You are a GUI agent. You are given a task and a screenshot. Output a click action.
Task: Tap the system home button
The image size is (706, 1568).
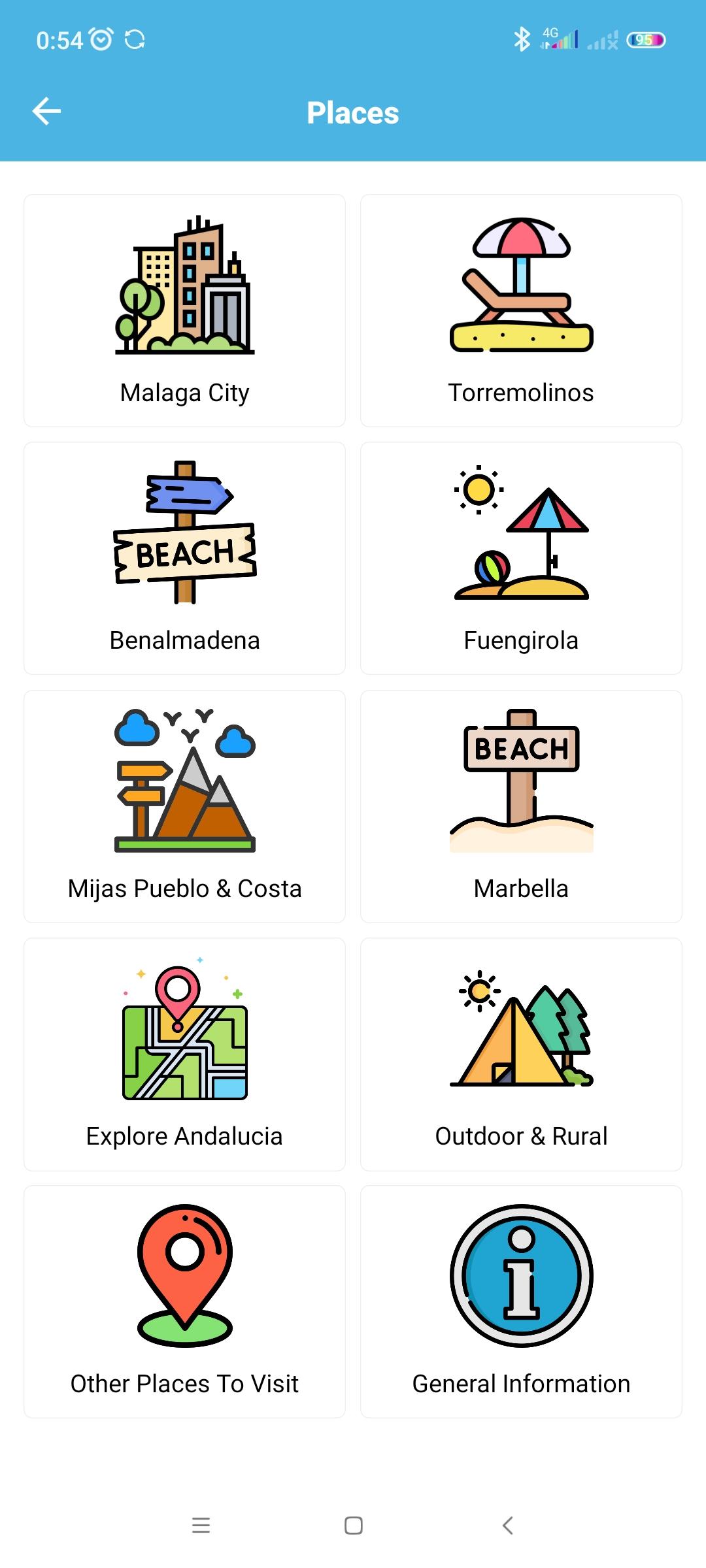353,1526
